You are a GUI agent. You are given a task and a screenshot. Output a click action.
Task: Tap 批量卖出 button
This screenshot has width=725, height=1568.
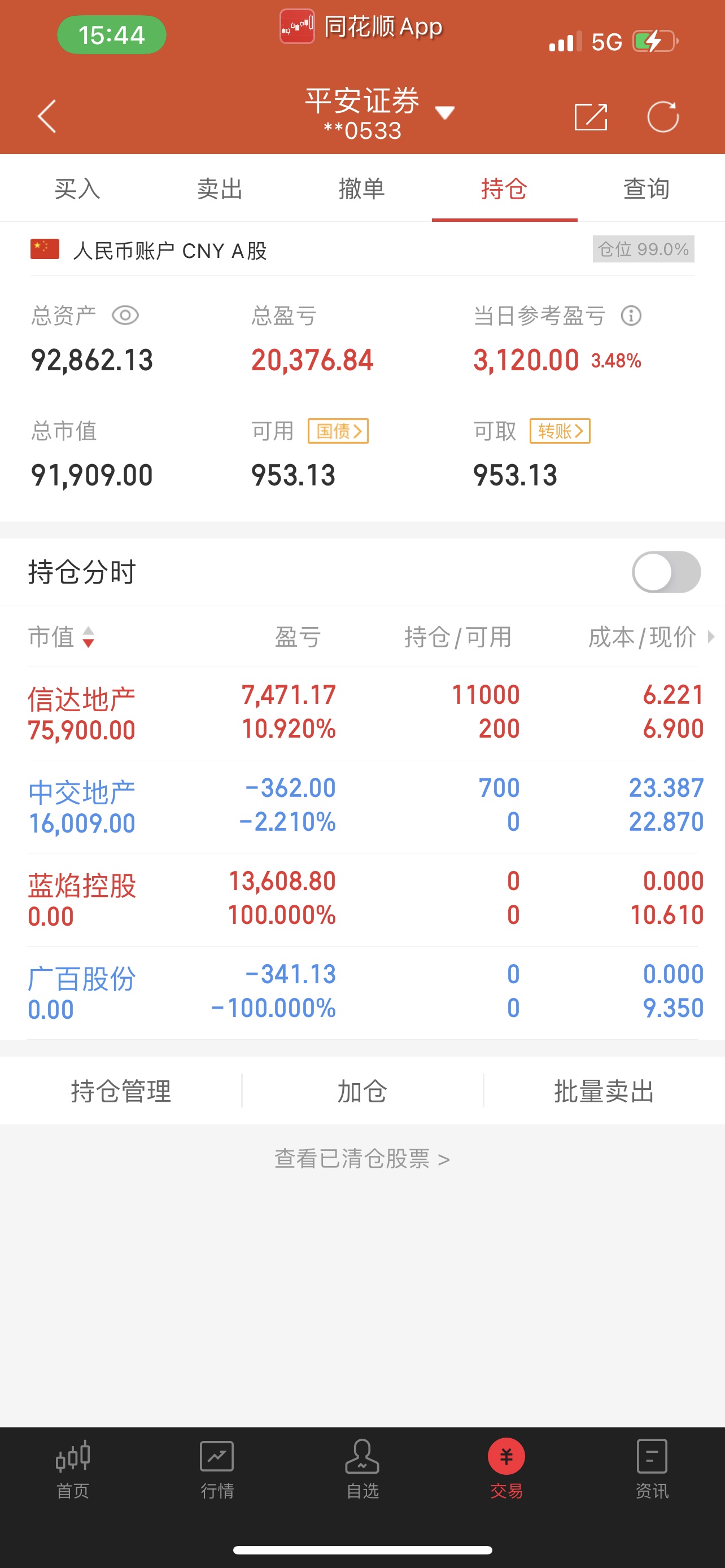[x=604, y=1091]
